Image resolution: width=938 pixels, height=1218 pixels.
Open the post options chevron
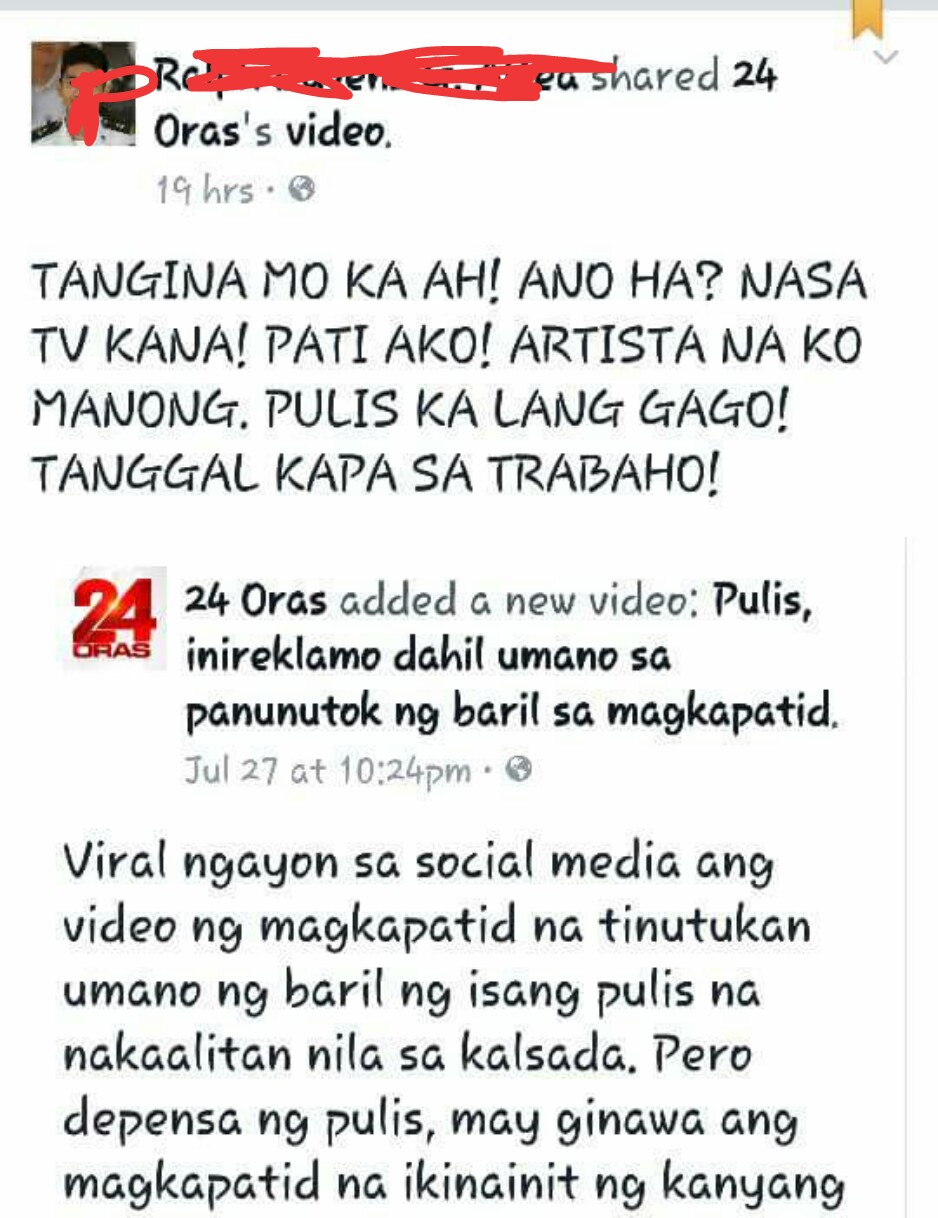[886, 57]
